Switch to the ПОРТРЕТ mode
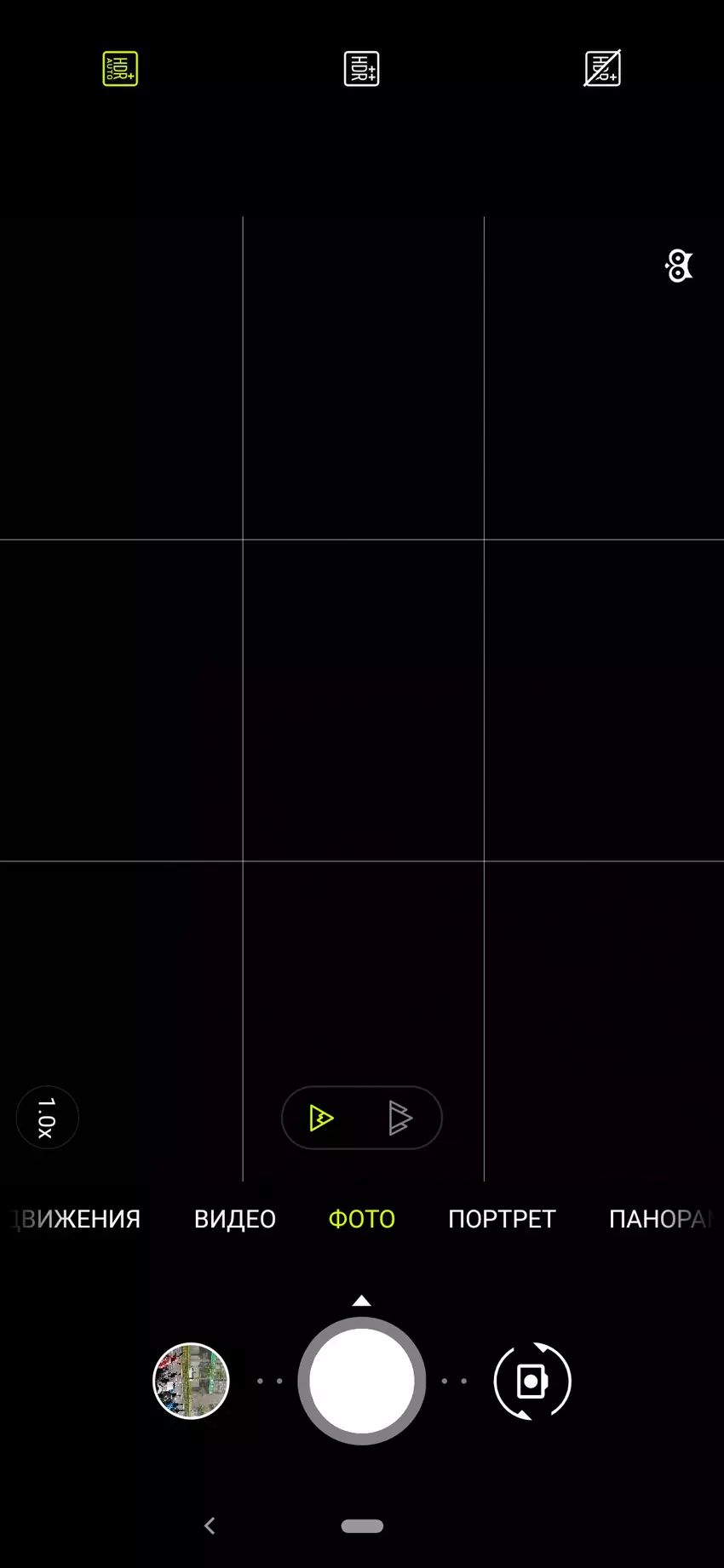724x1568 pixels. (x=502, y=1219)
